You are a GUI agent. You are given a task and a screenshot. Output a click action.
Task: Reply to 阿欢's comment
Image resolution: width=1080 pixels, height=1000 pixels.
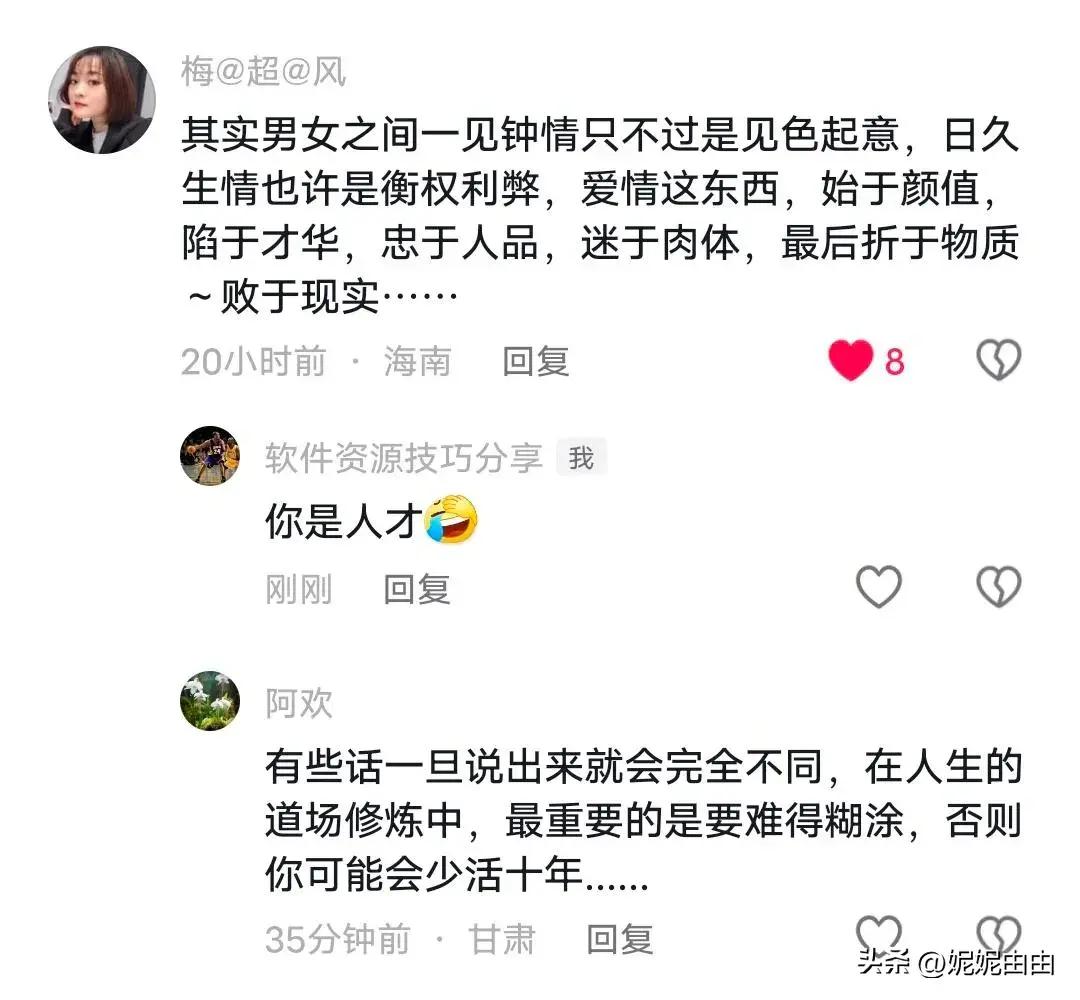(619, 939)
